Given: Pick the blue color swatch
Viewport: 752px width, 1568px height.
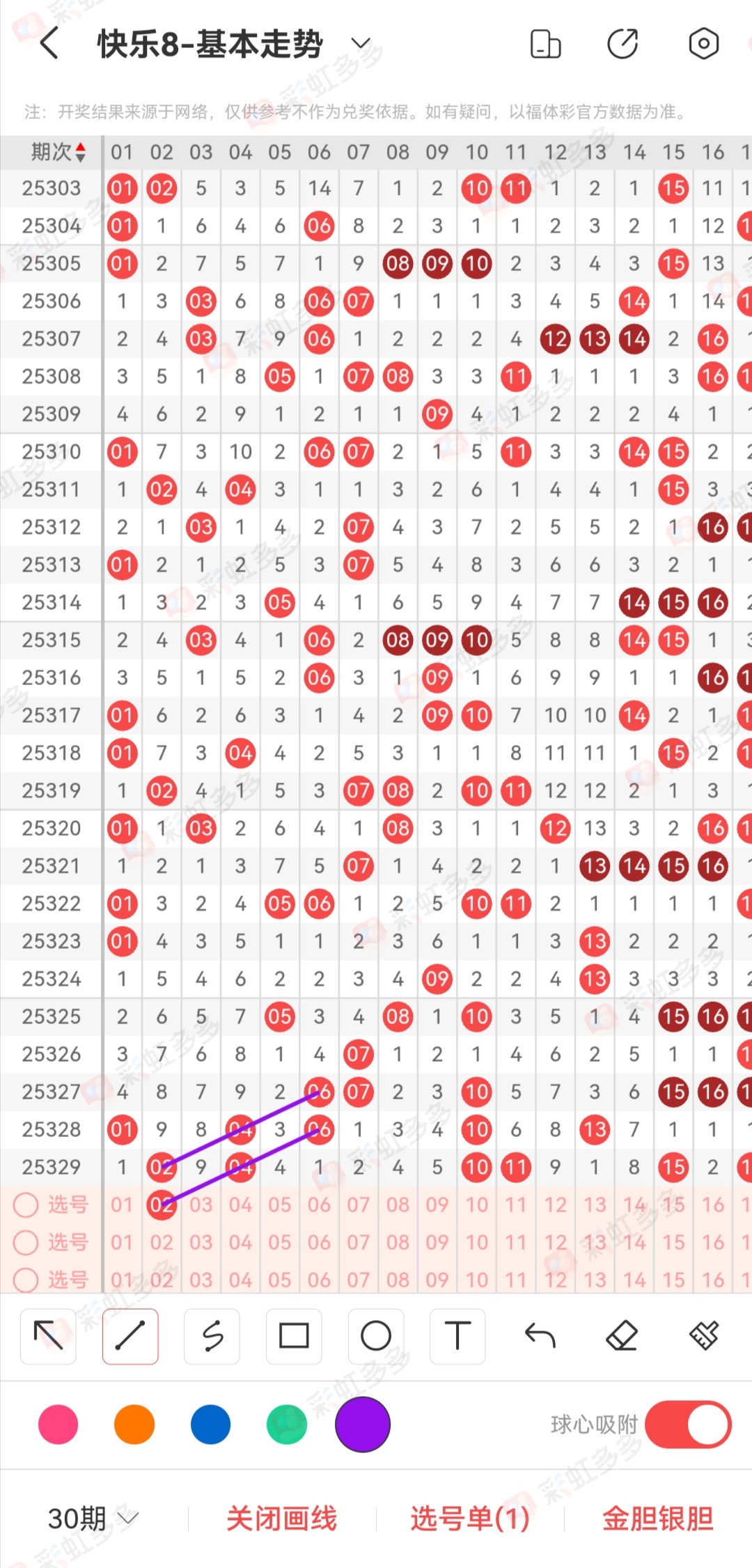Looking at the screenshot, I should (x=210, y=1425).
